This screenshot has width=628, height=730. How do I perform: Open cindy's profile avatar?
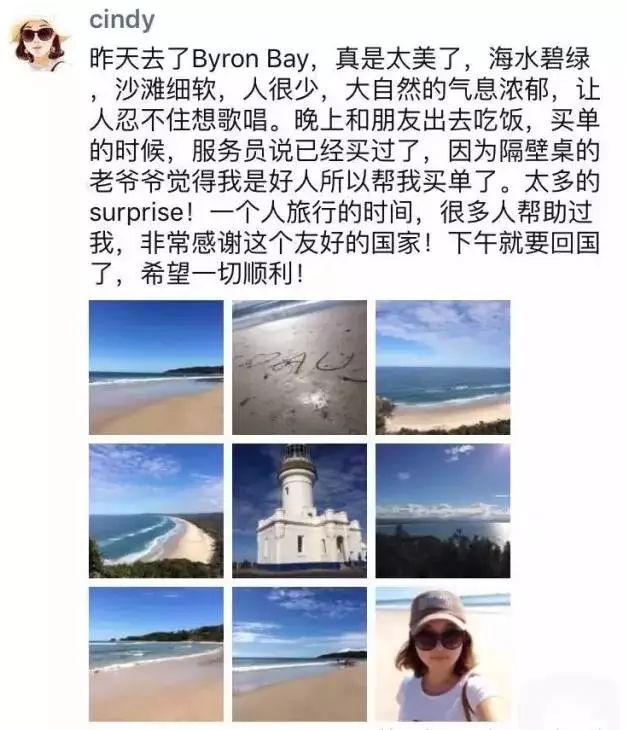[39, 37]
